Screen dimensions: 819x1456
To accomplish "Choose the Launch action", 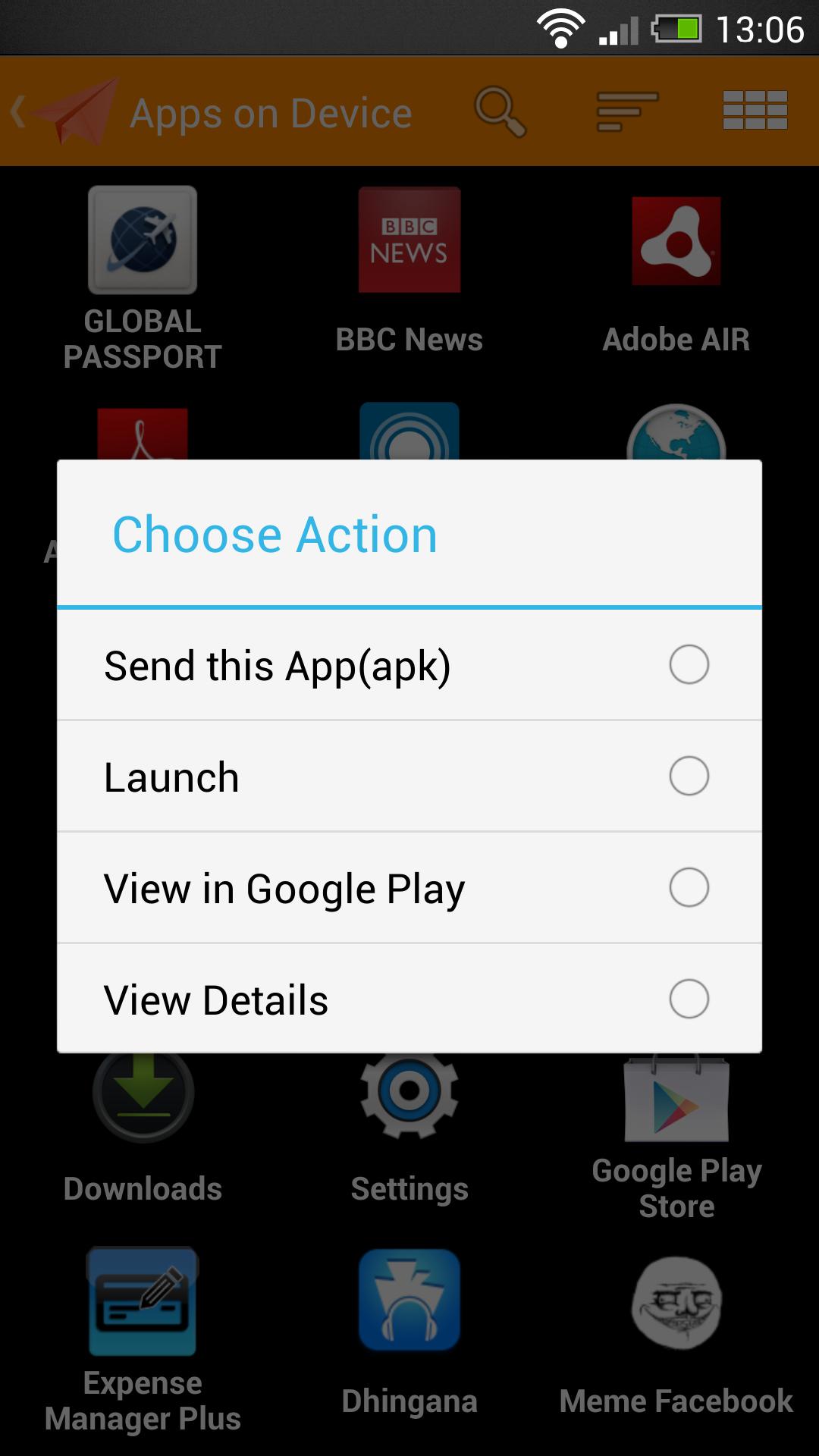I will point(409,777).
